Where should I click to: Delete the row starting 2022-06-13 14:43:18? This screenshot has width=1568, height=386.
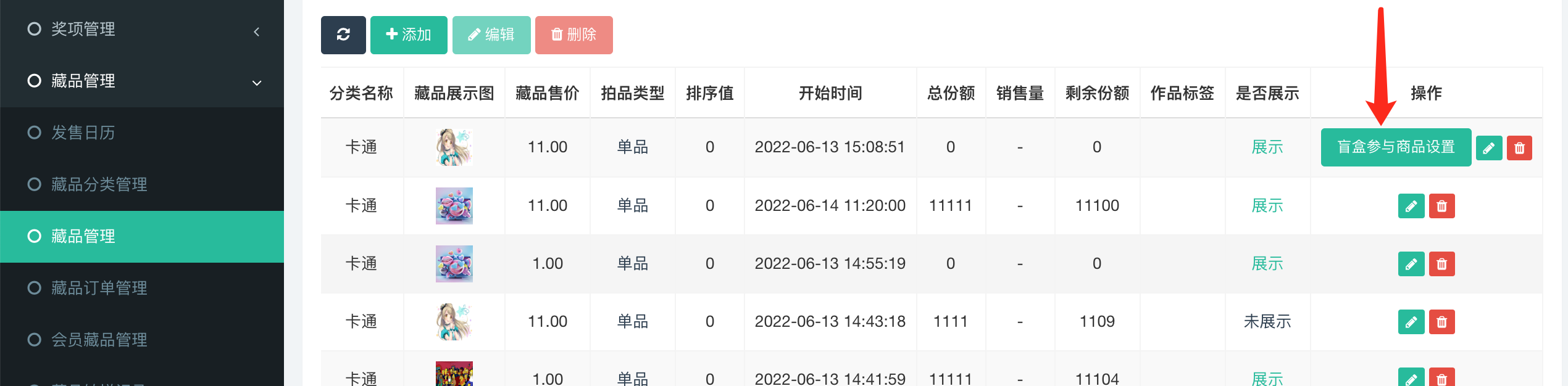tap(1441, 322)
